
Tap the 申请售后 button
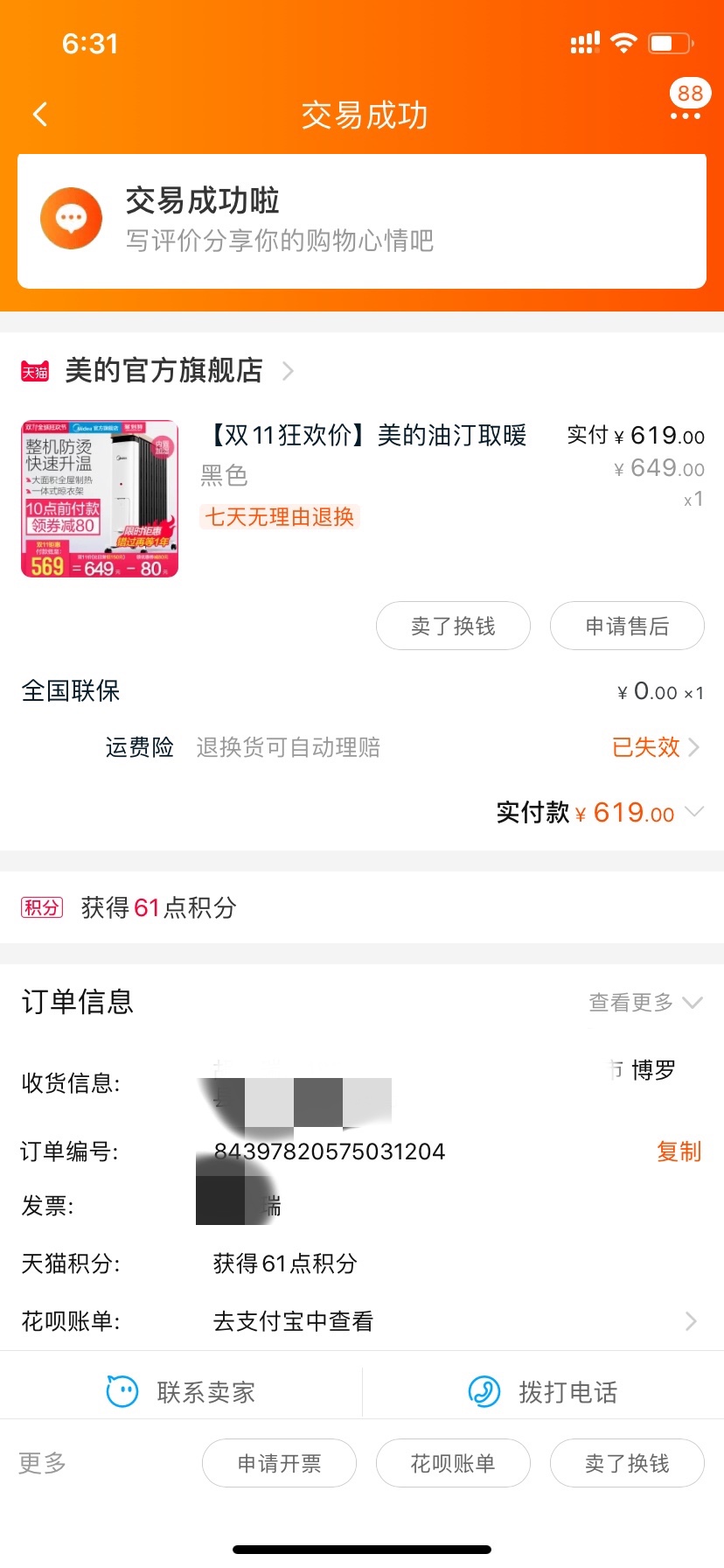pos(627,626)
